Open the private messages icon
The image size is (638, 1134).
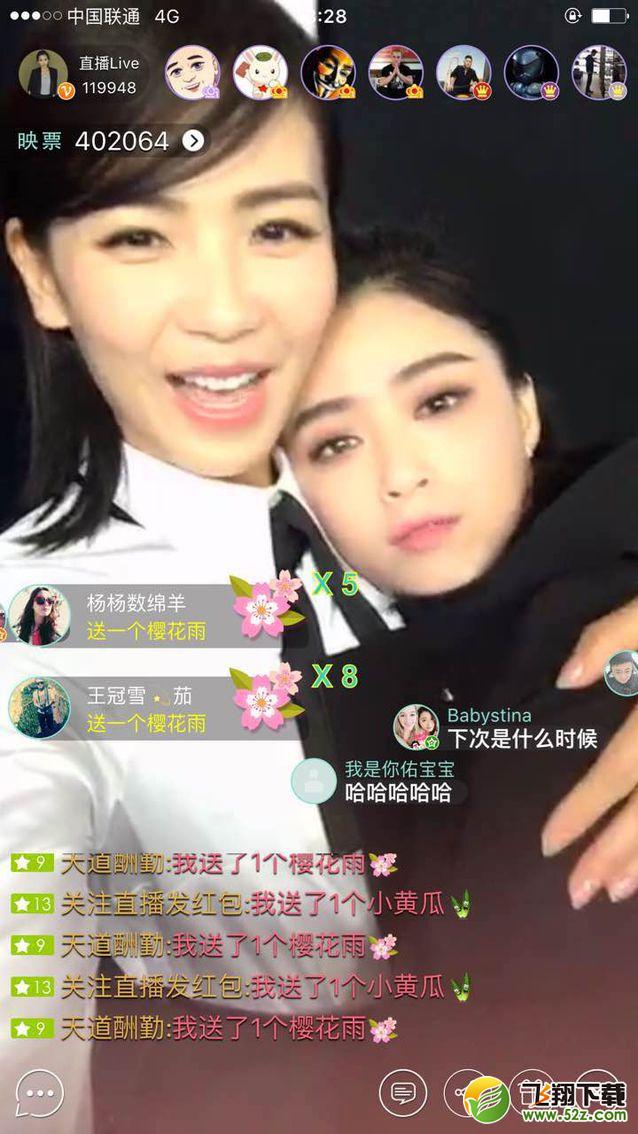click(403, 1094)
